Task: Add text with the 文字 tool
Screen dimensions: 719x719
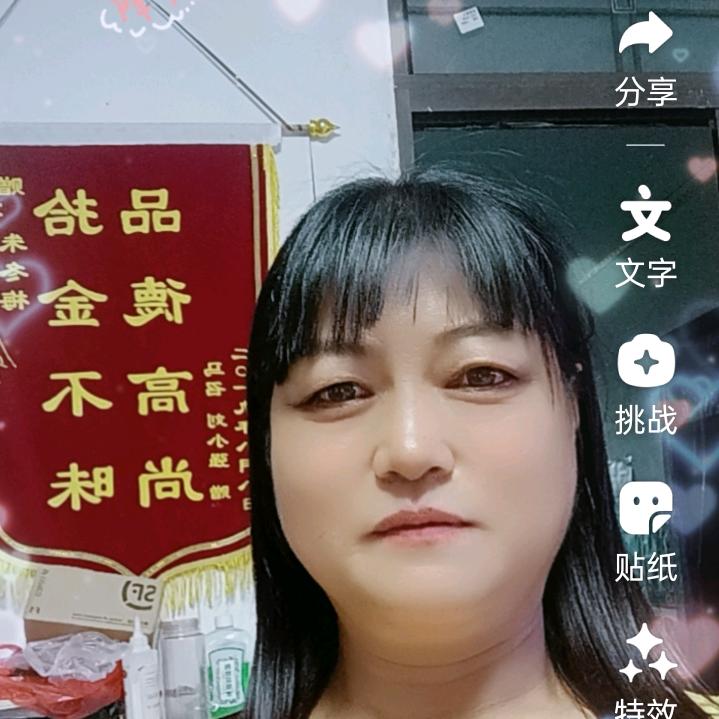Action: pyautogui.click(x=645, y=216)
